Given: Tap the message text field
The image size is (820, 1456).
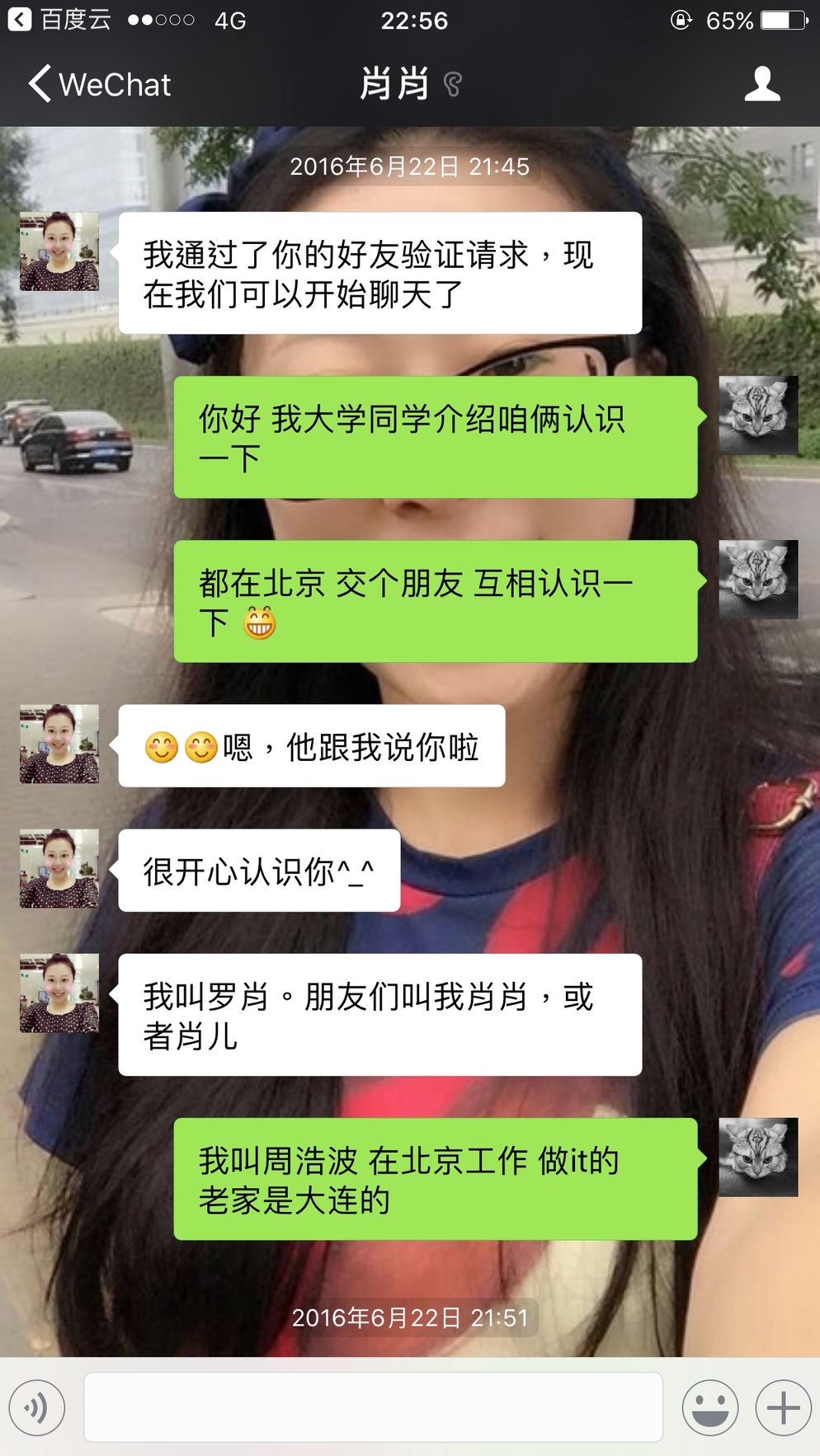Looking at the screenshot, I should point(373,1407).
